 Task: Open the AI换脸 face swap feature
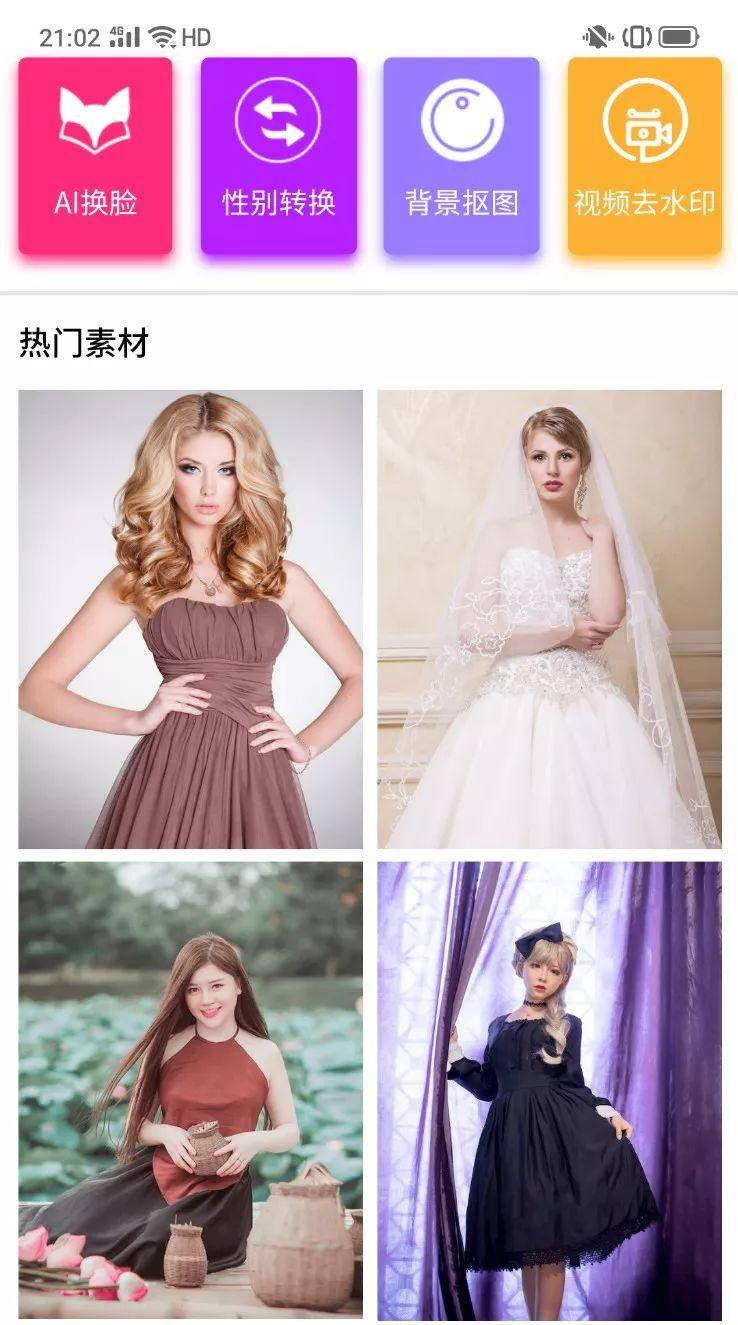(95, 155)
